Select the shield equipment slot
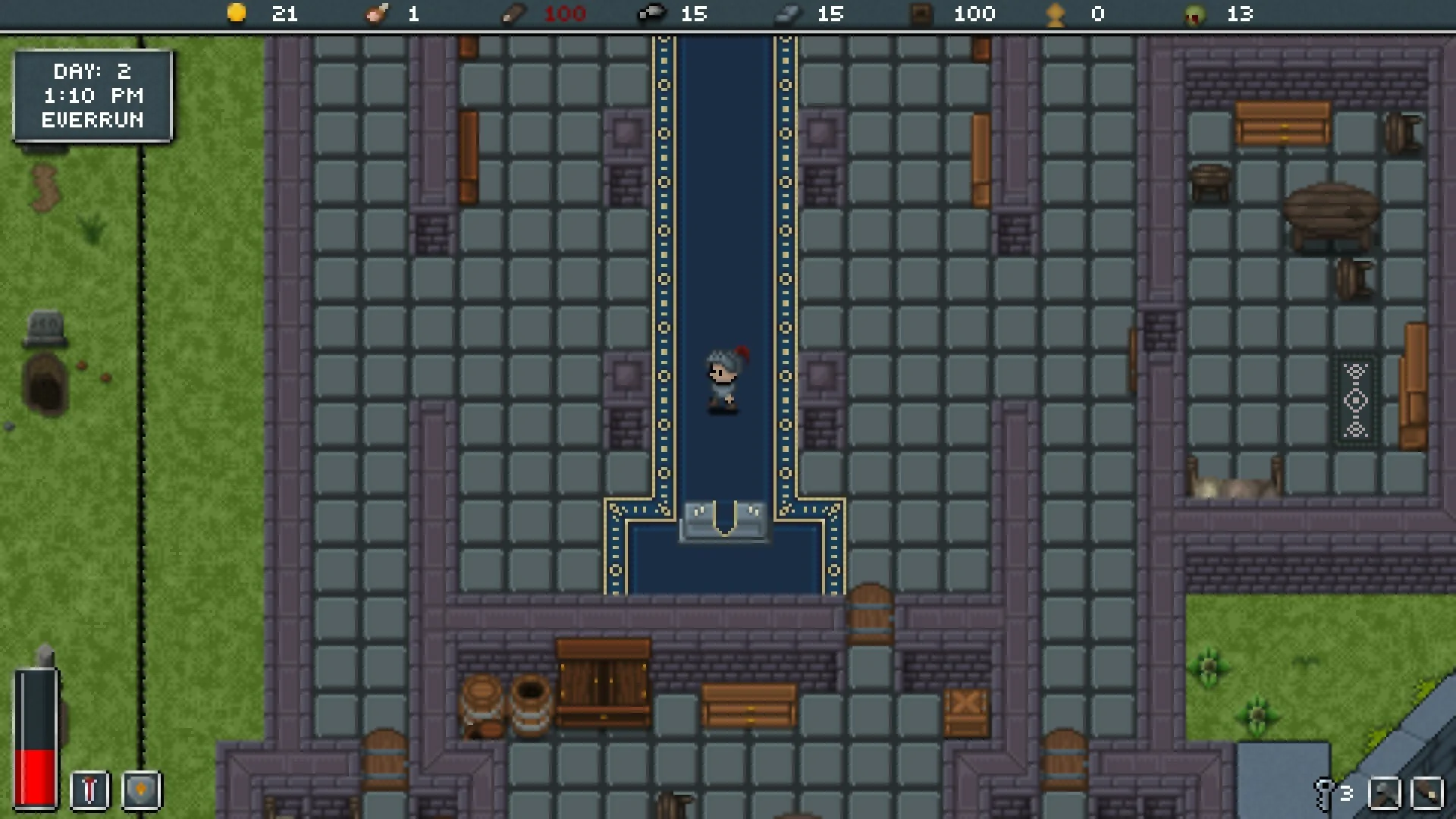The width and height of the screenshot is (1456, 819). 141,791
